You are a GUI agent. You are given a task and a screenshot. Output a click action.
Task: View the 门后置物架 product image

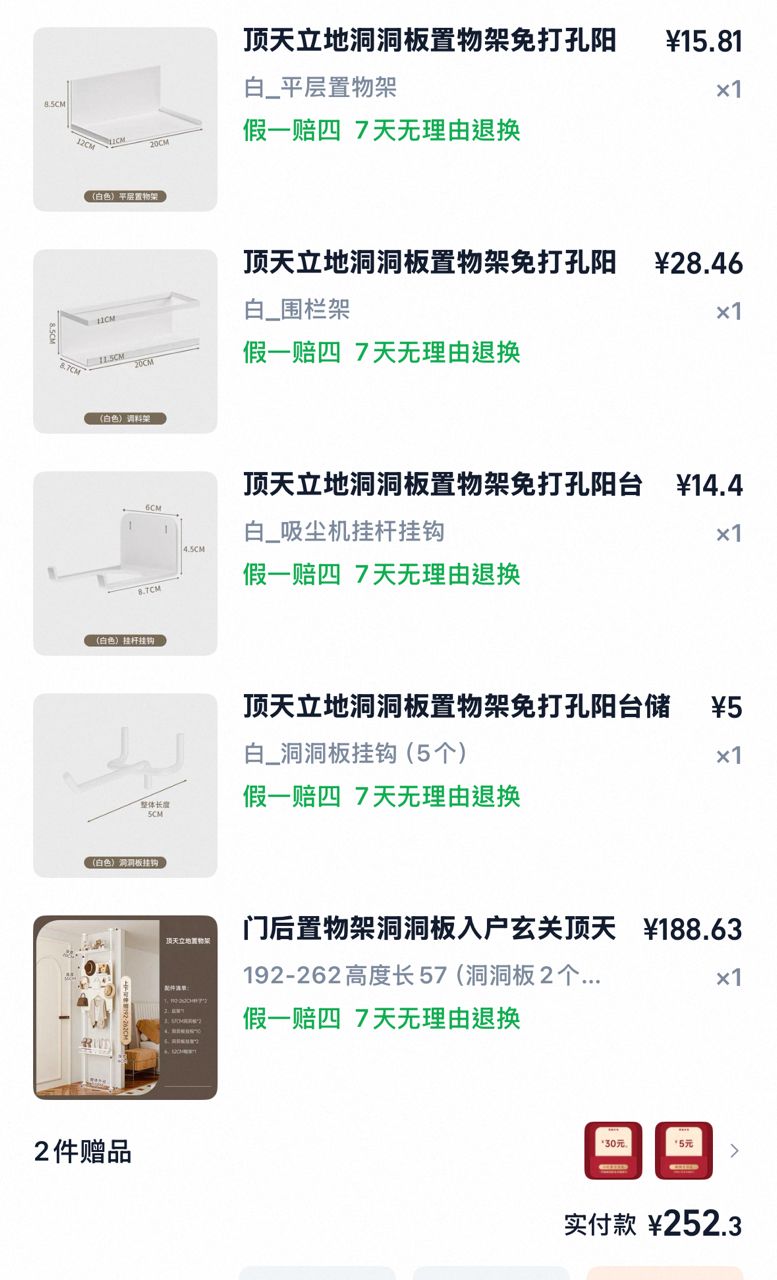(x=125, y=1007)
